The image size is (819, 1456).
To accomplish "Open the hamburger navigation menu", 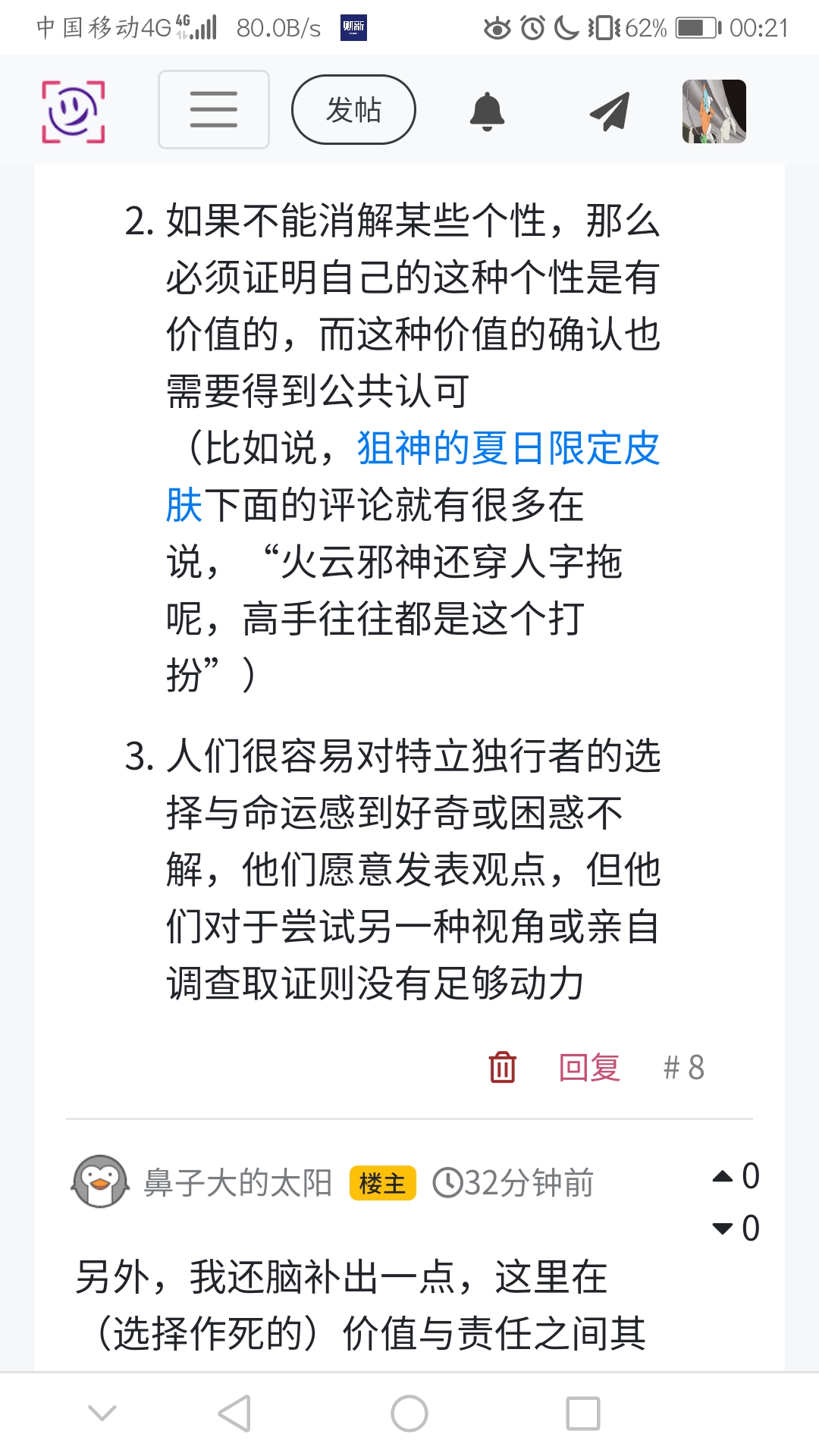I will 213,110.
